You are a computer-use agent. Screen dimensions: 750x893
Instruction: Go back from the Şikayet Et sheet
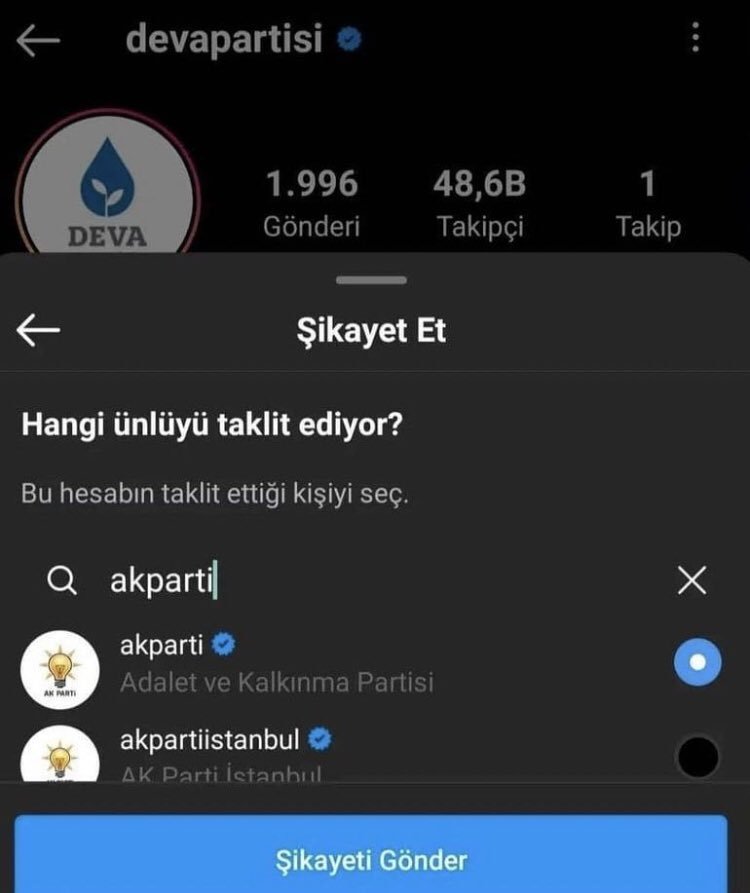(x=39, y=331)
